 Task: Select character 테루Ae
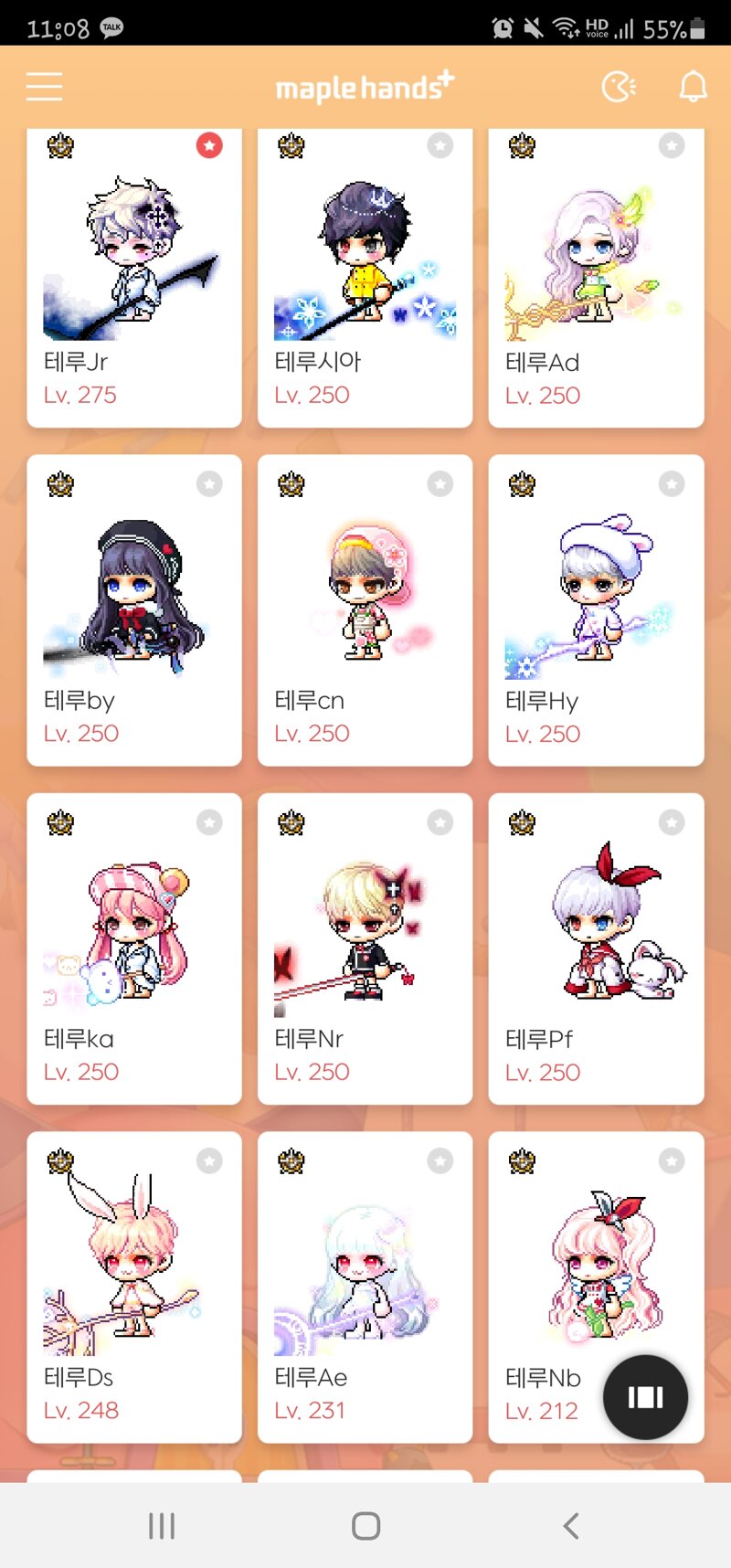click(365, 1288)
